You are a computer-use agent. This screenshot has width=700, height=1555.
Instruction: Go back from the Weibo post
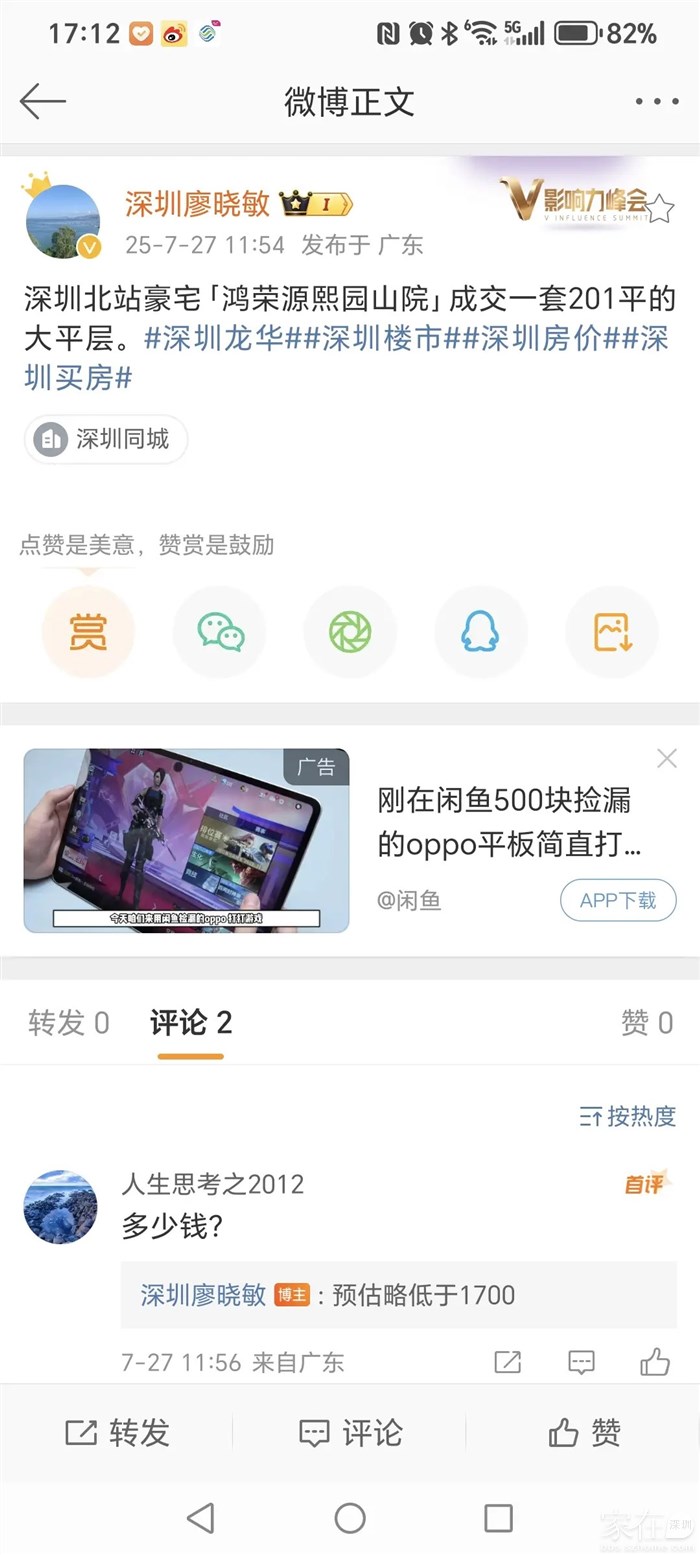point(42,101)
